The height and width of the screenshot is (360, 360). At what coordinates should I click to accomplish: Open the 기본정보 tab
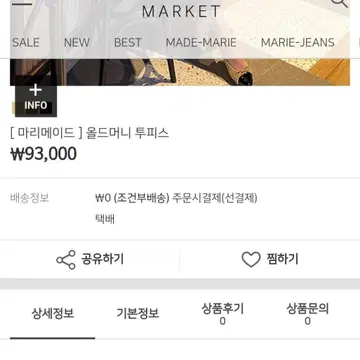[138, 314]
